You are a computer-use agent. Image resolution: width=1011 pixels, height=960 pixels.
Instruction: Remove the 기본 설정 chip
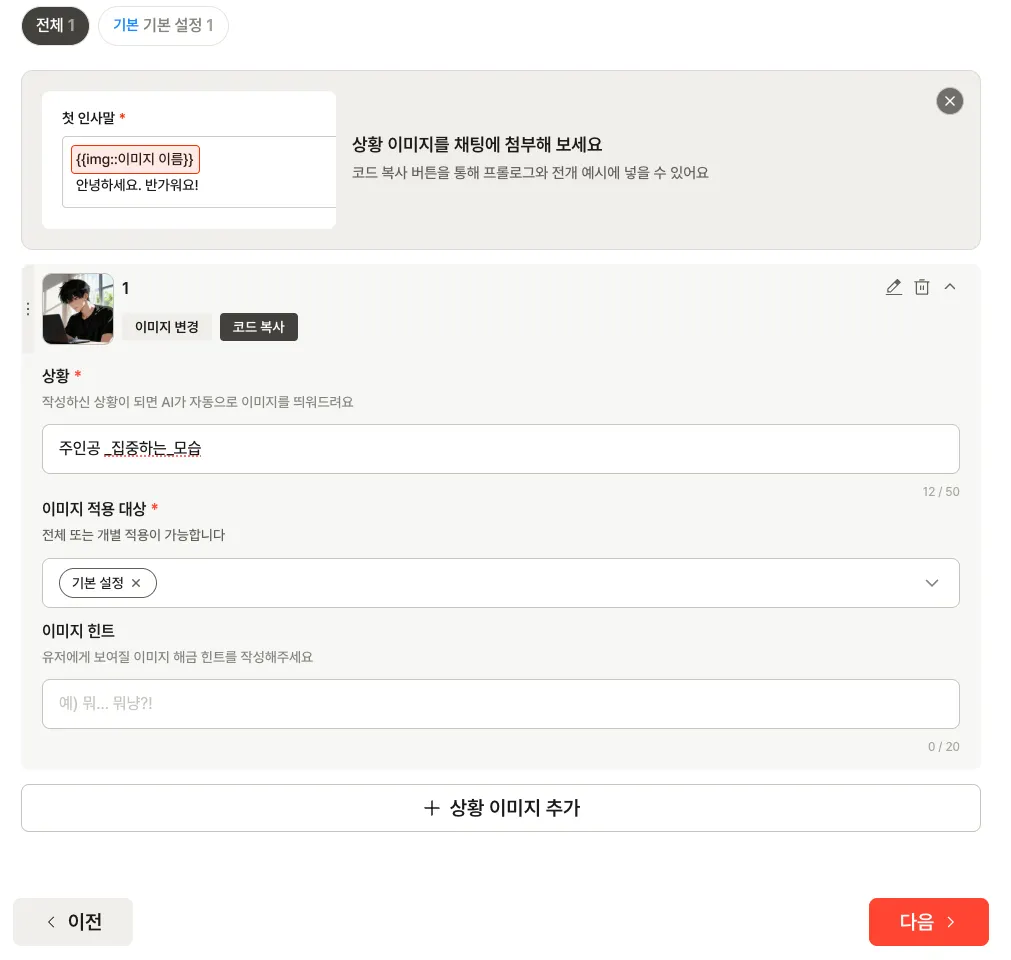coord(136,583)
